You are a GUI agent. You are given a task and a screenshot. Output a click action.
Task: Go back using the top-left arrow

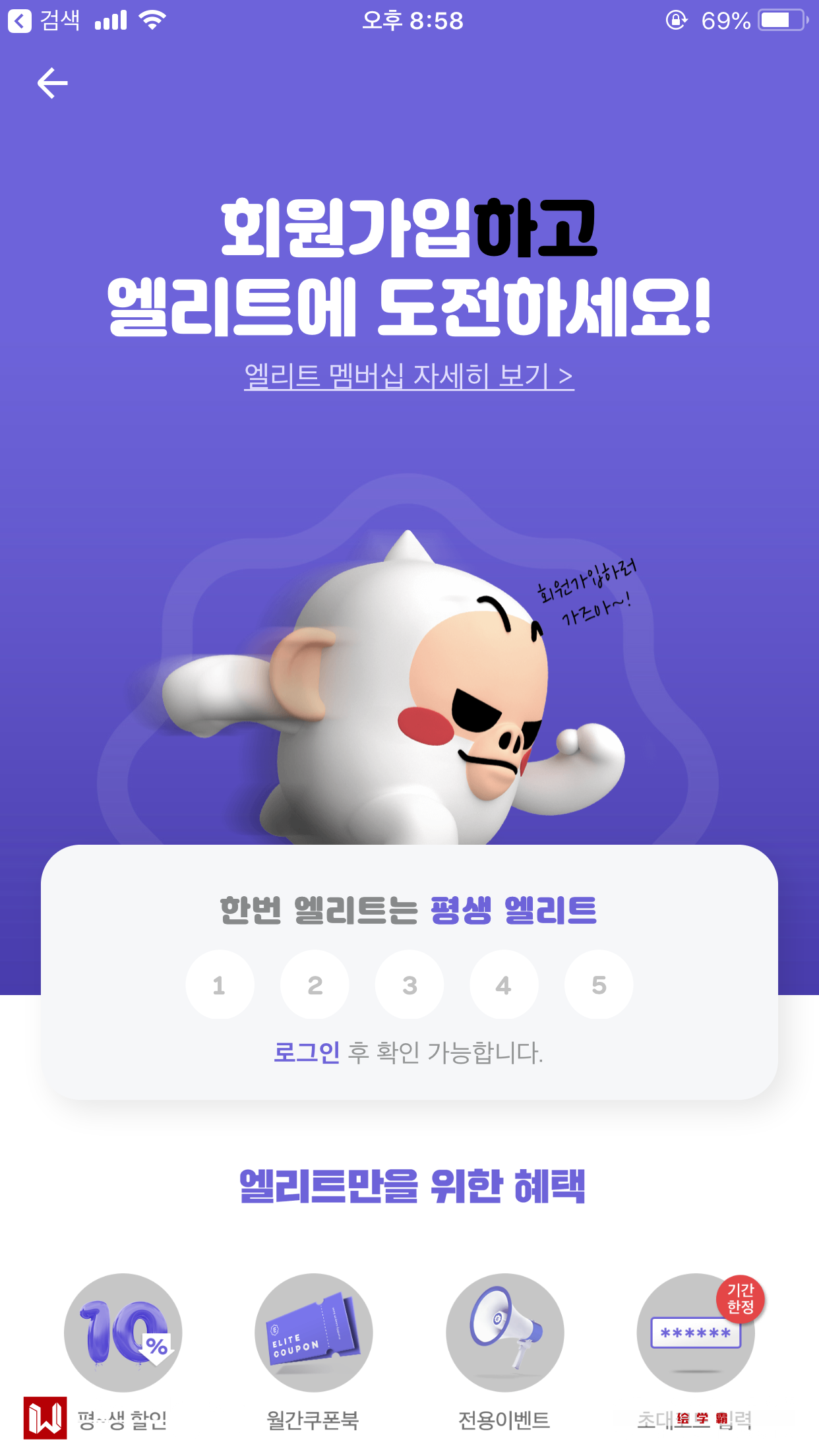click(53, 84)
